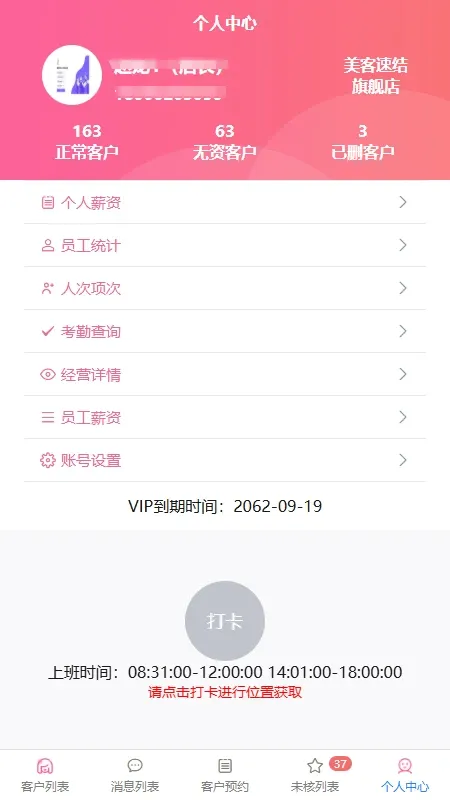View the 3 已删客户 count
This screenshot has height=800, width=450.
(x=362, y=142)
